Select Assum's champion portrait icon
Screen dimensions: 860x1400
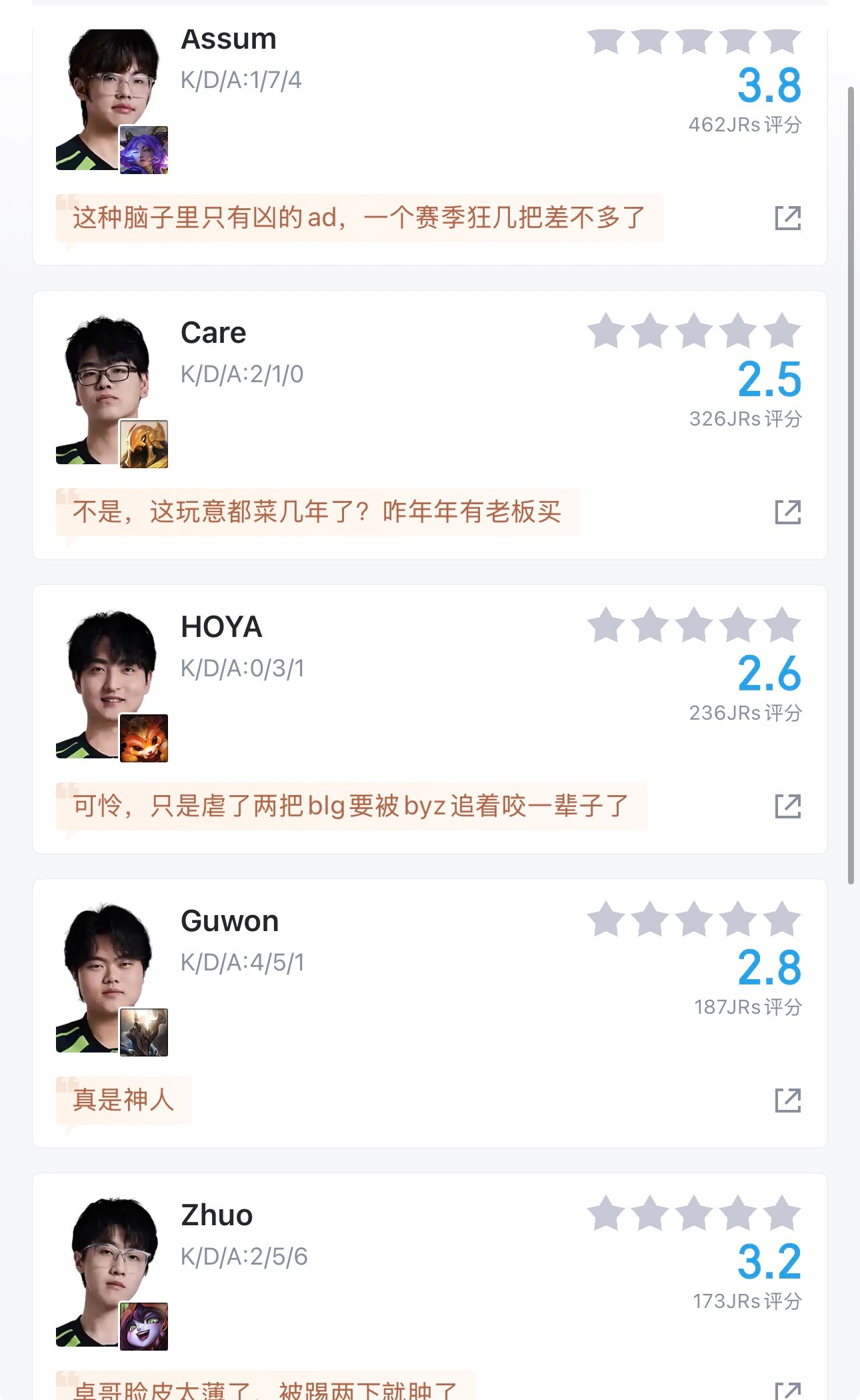coord(143,148)
